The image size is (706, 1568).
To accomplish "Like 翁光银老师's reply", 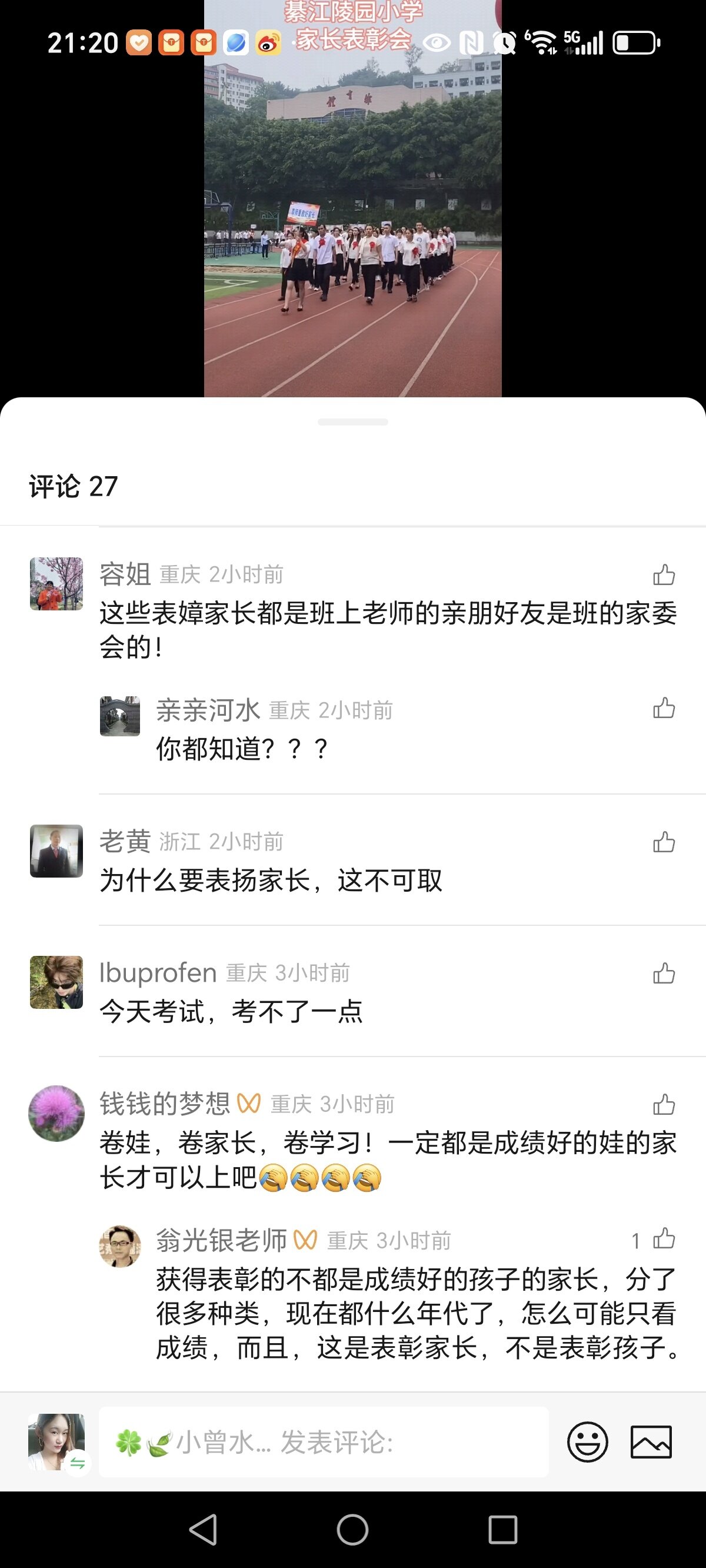I will pos(664,1239).
